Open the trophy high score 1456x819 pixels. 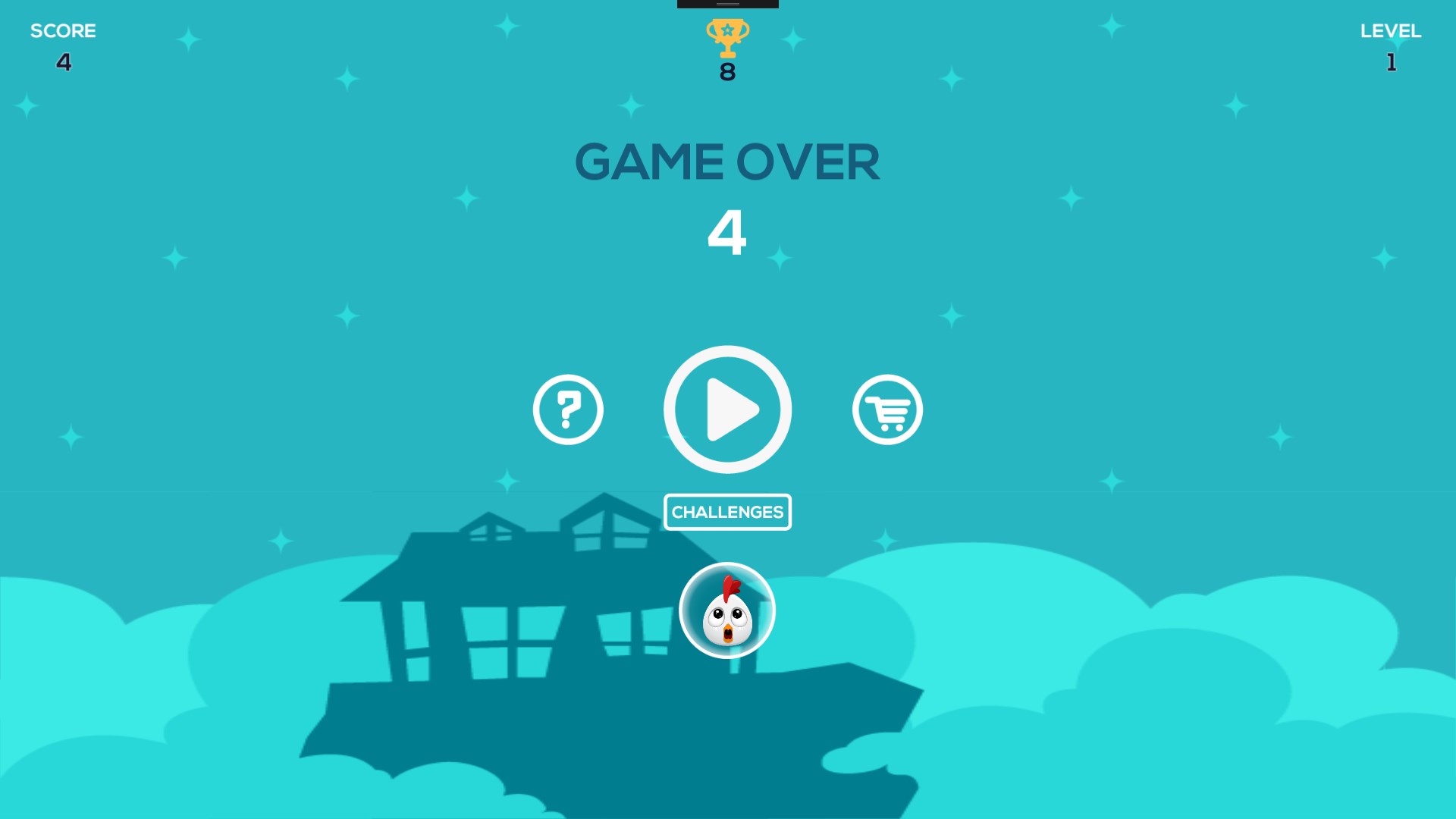coord(727,38)
